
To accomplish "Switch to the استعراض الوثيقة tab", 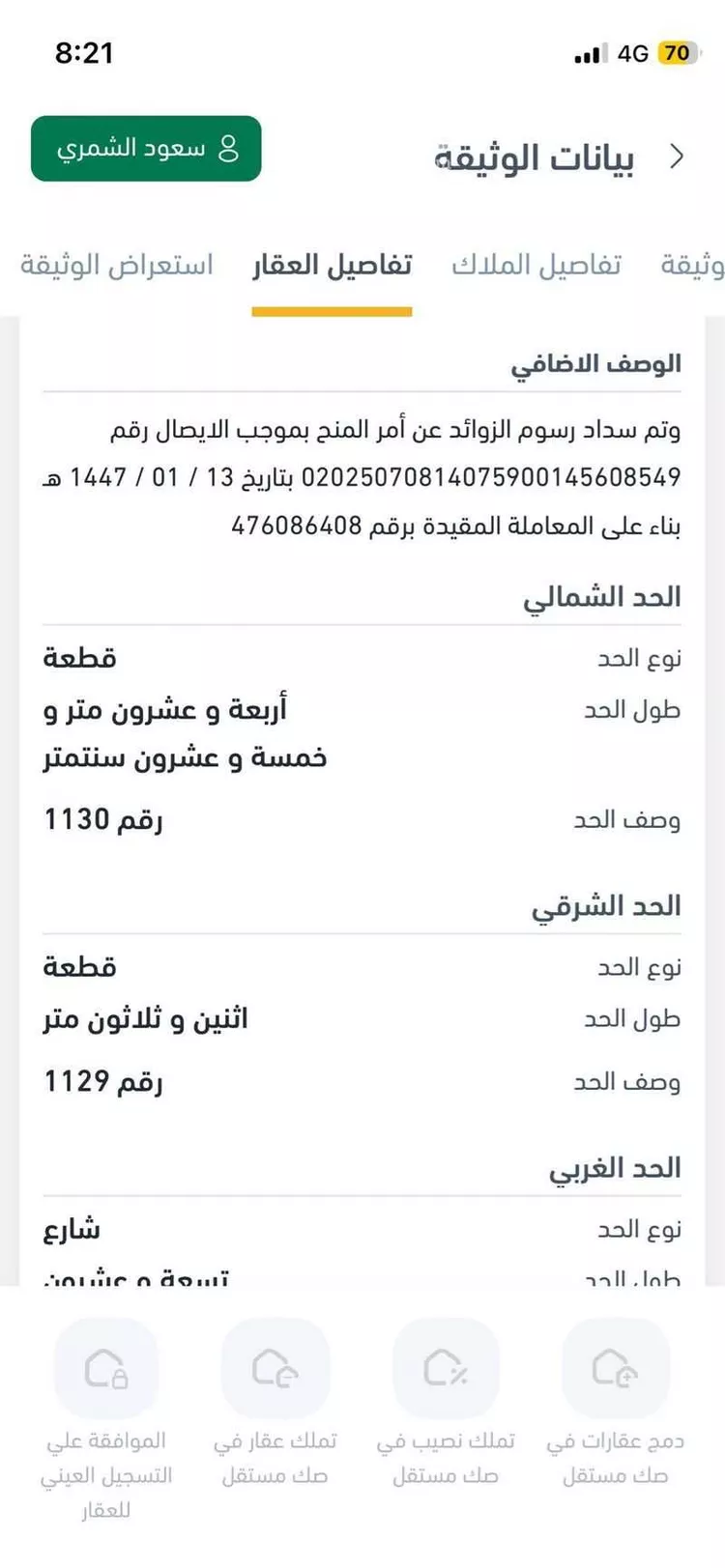I will point(117,265).
